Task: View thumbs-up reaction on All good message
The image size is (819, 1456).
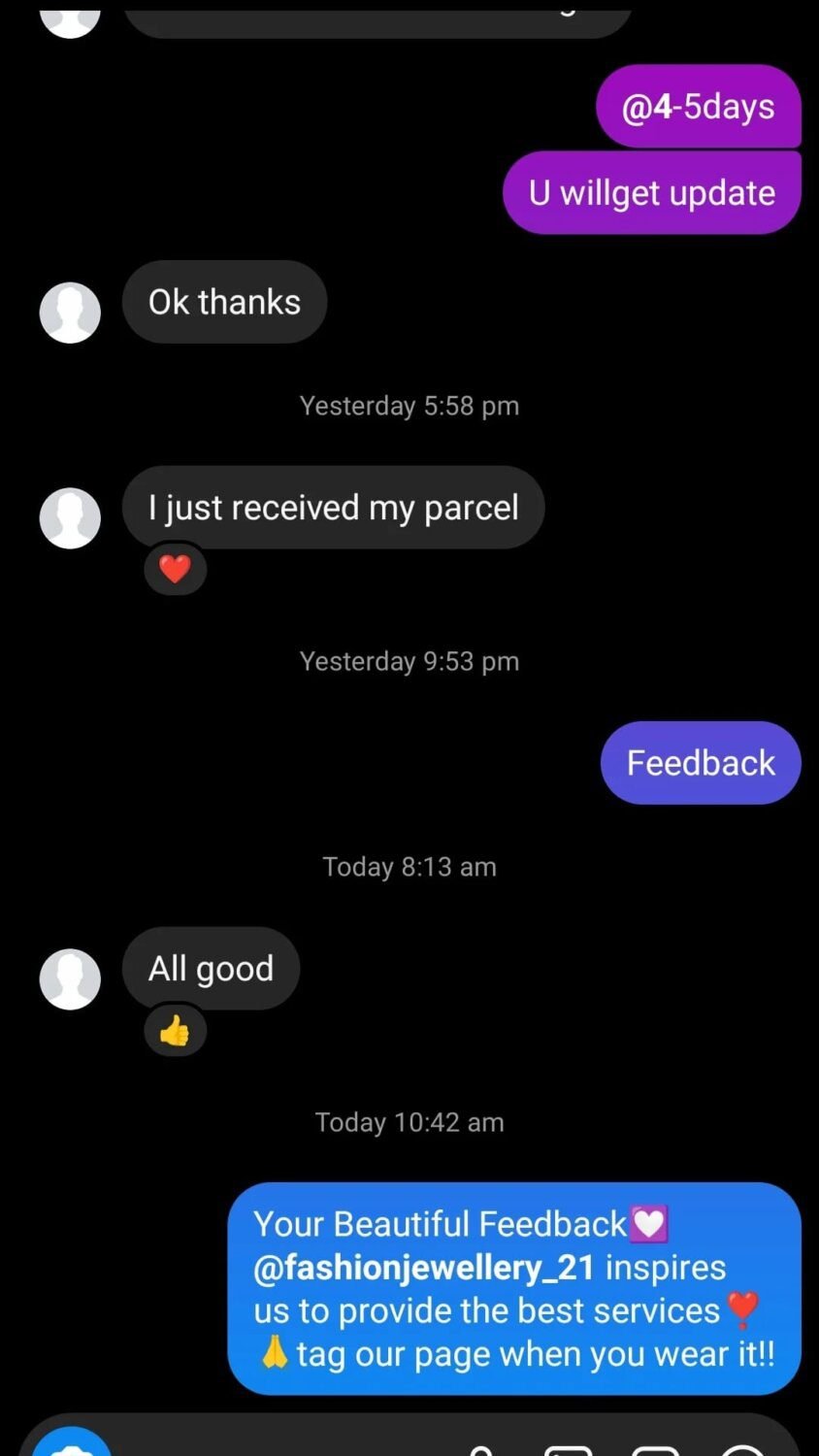Action: (175, 1031)
